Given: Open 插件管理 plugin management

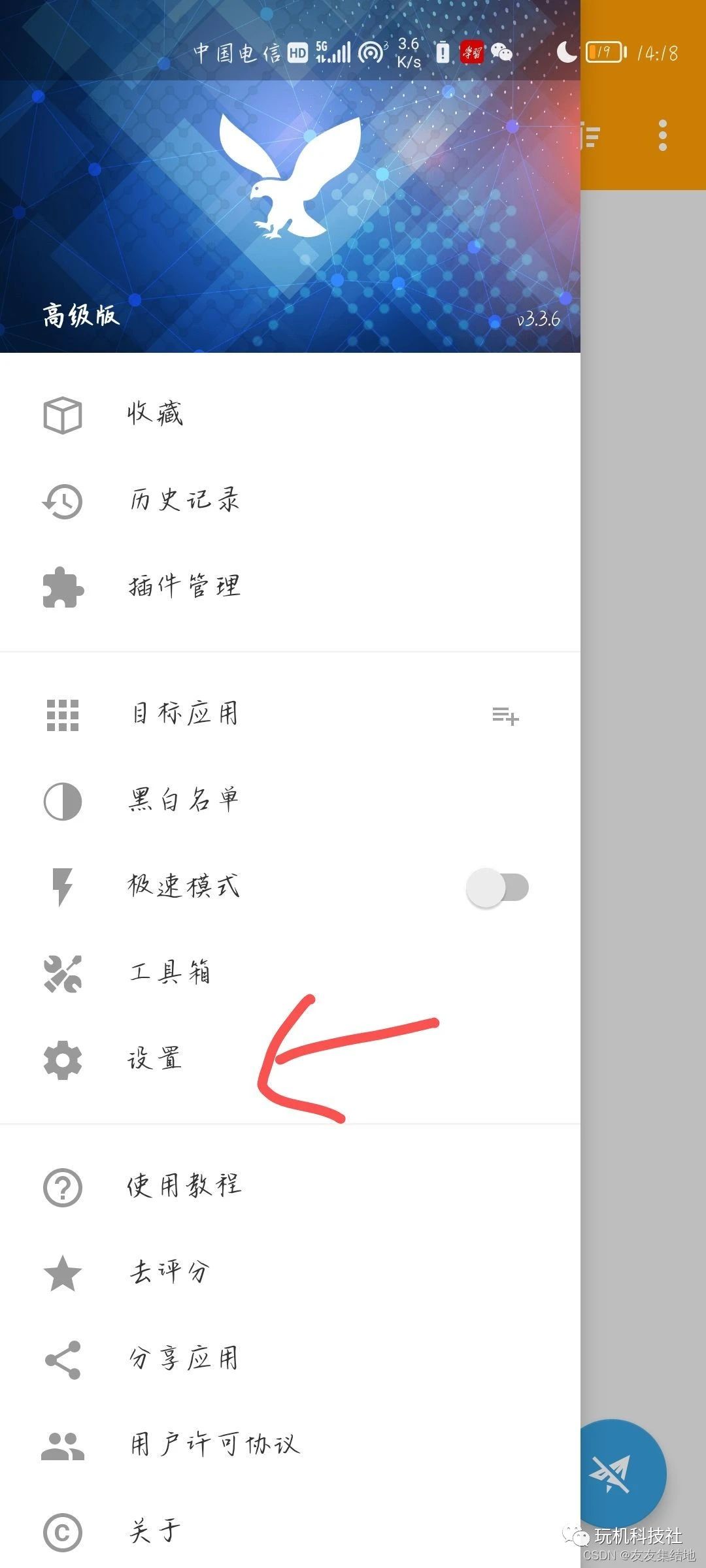Looking at the screenshot, I should pos(290,587).
